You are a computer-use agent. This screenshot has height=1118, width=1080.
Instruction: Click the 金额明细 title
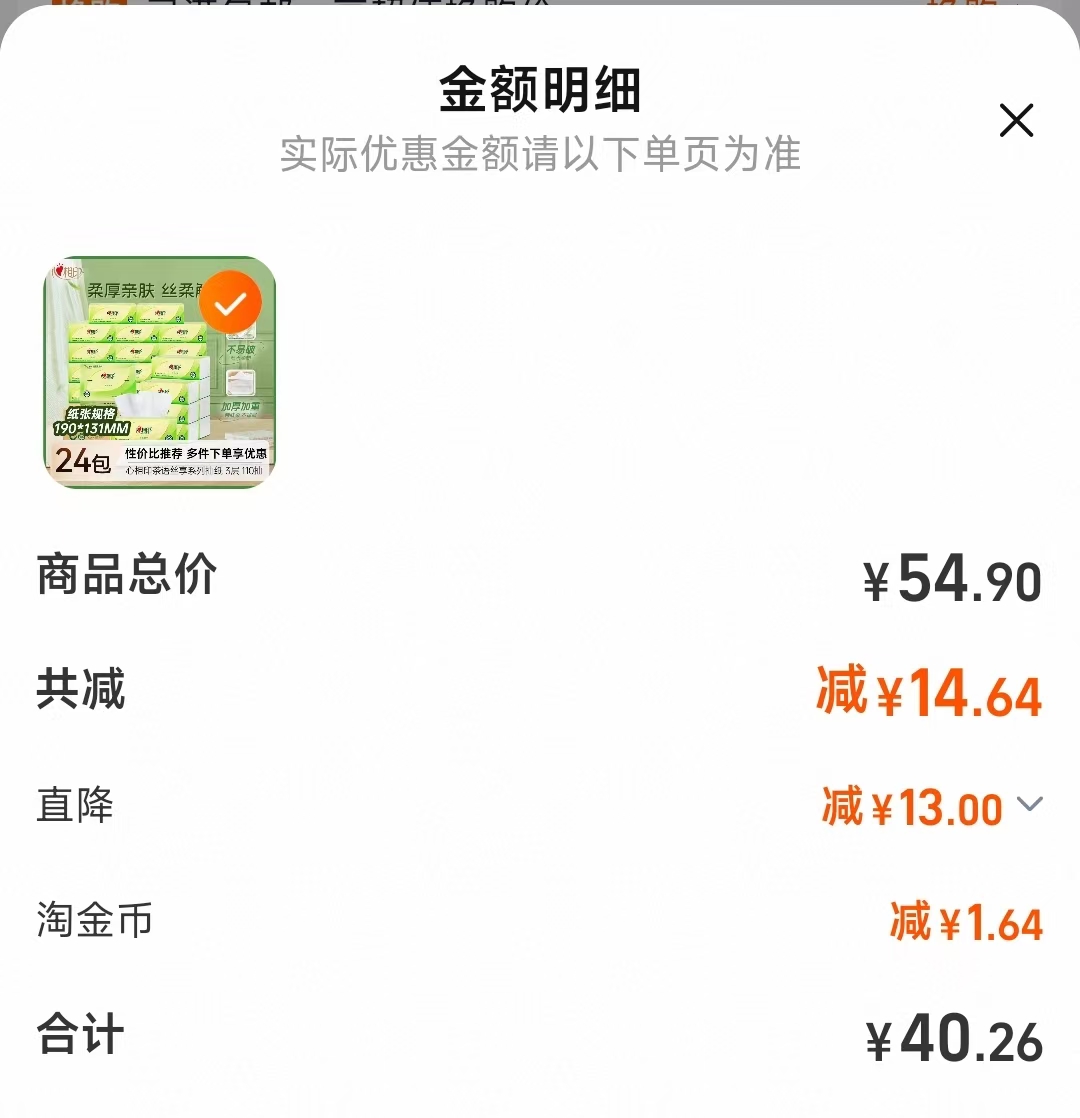point(540,90)
